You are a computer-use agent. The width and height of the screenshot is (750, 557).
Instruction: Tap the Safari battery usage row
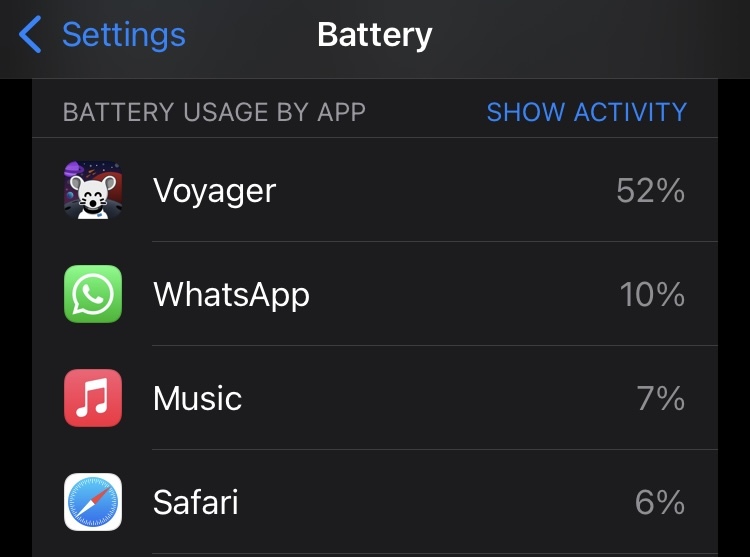click(374, 501)
